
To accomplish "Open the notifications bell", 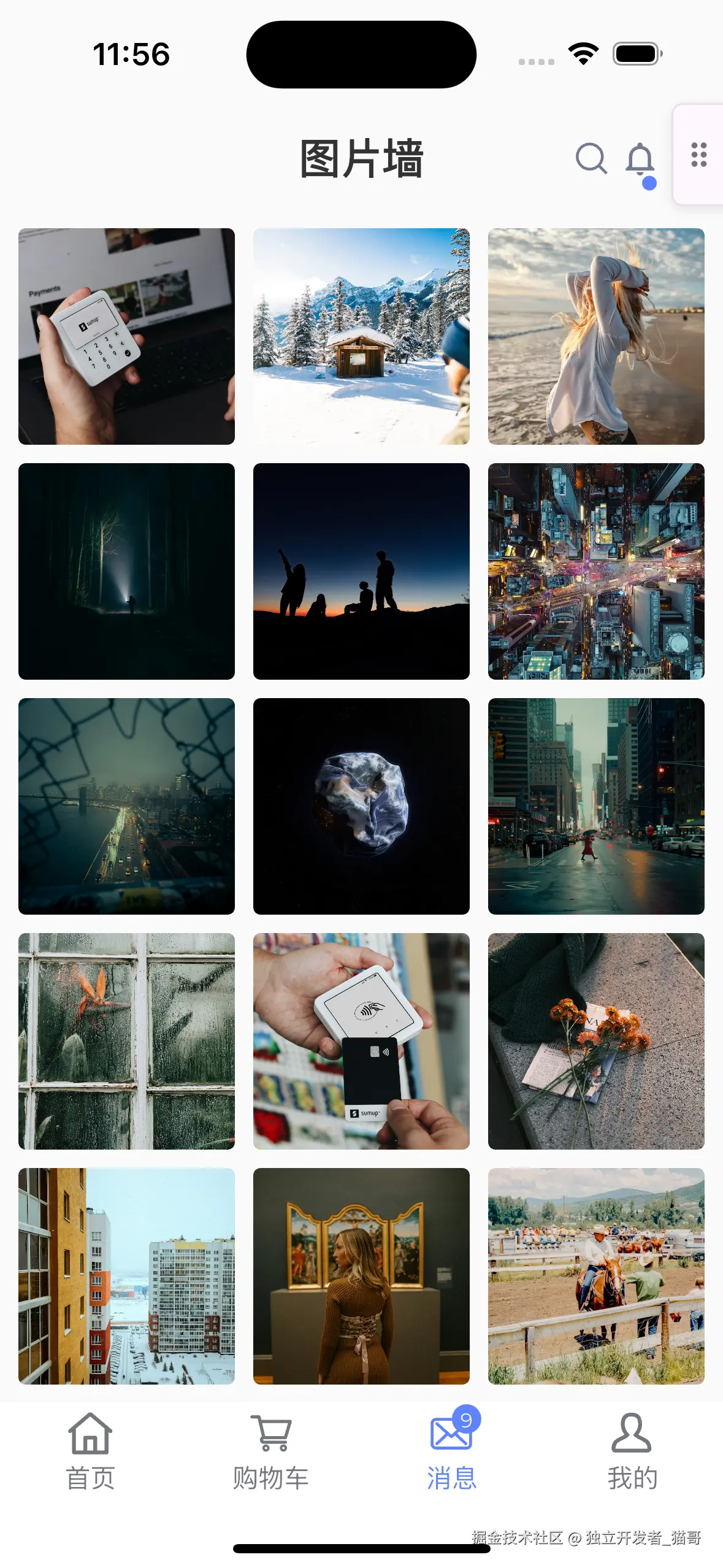I will click(x=640, y=160).
